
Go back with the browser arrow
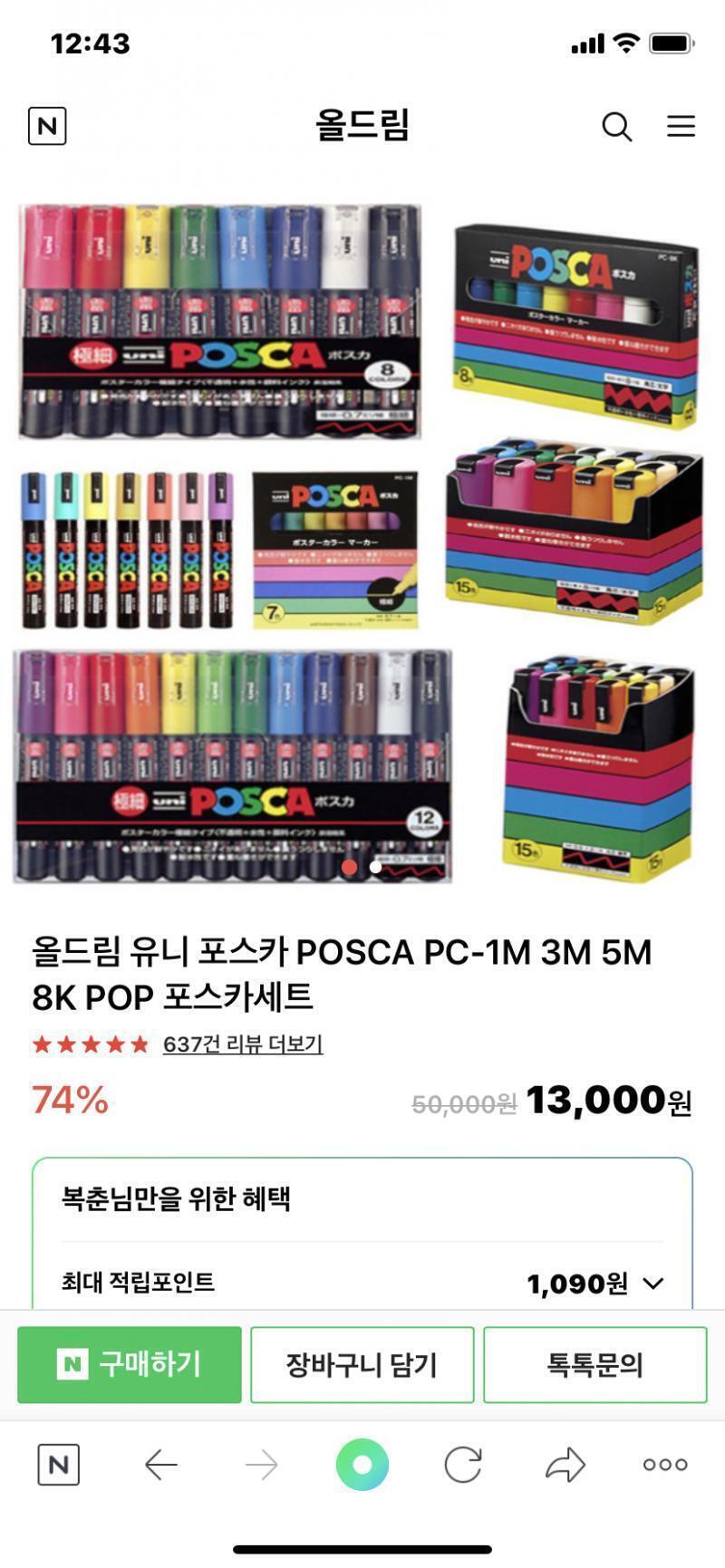coord(161,1465)
